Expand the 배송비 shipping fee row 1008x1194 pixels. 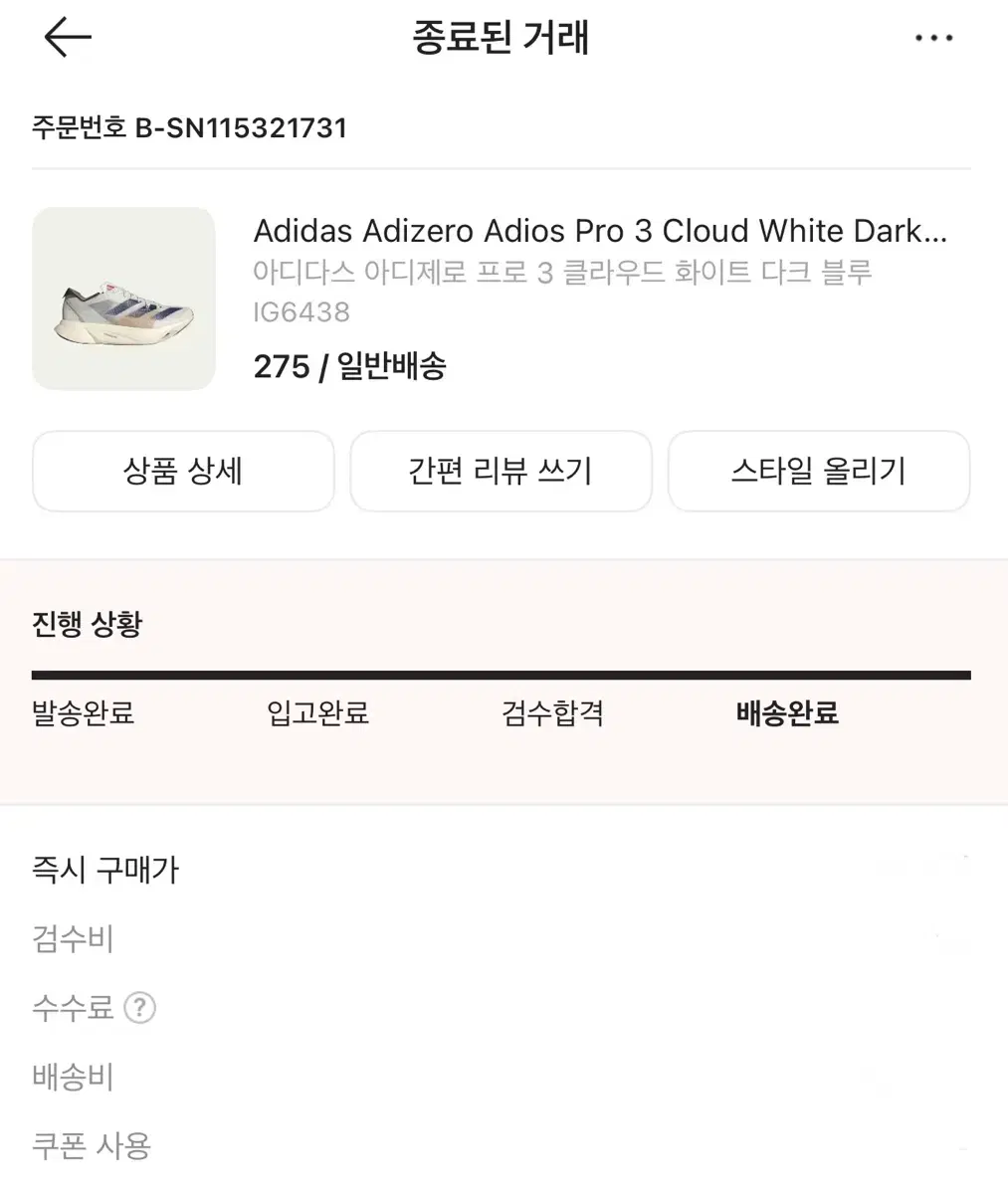[x=74, y=1077]
